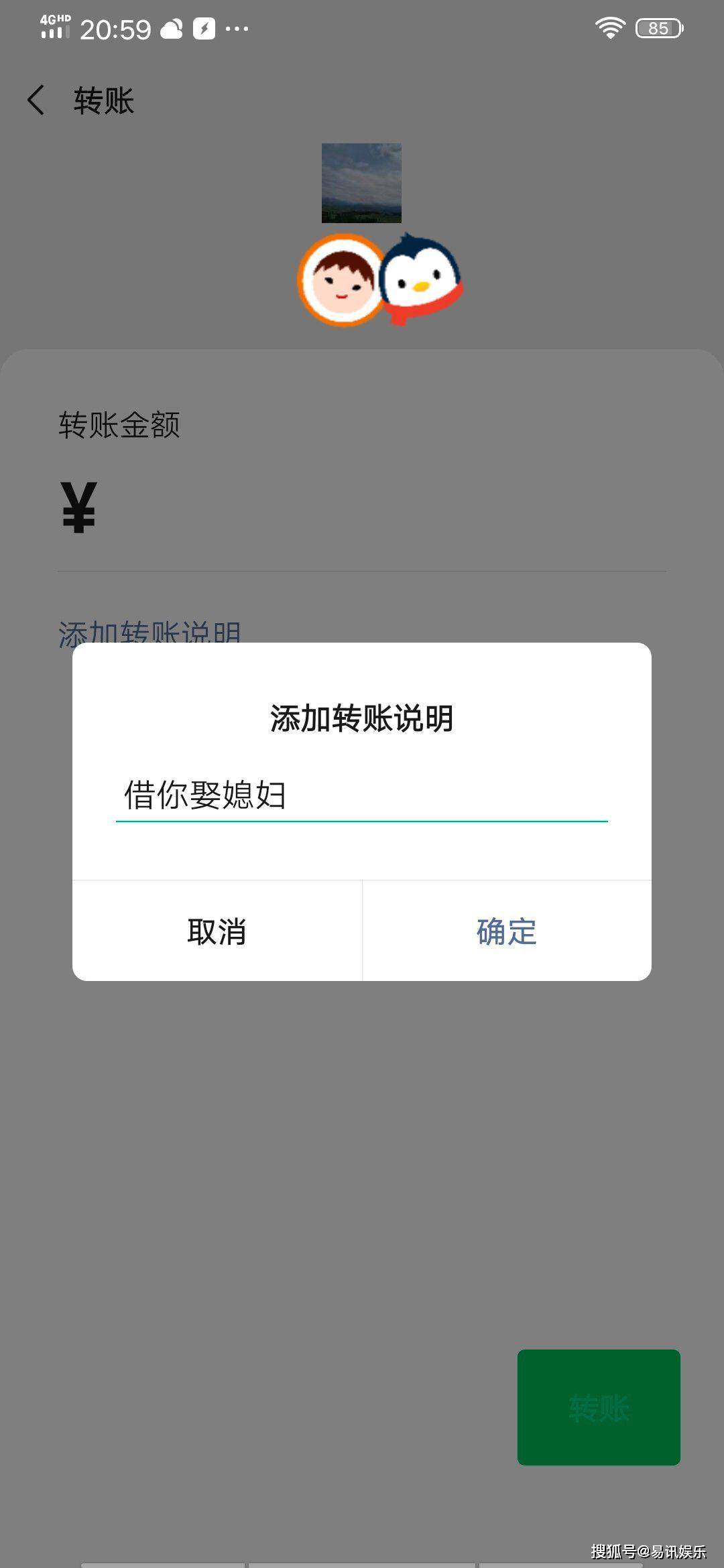Confirm the note with 确定

tap(507, 931)
